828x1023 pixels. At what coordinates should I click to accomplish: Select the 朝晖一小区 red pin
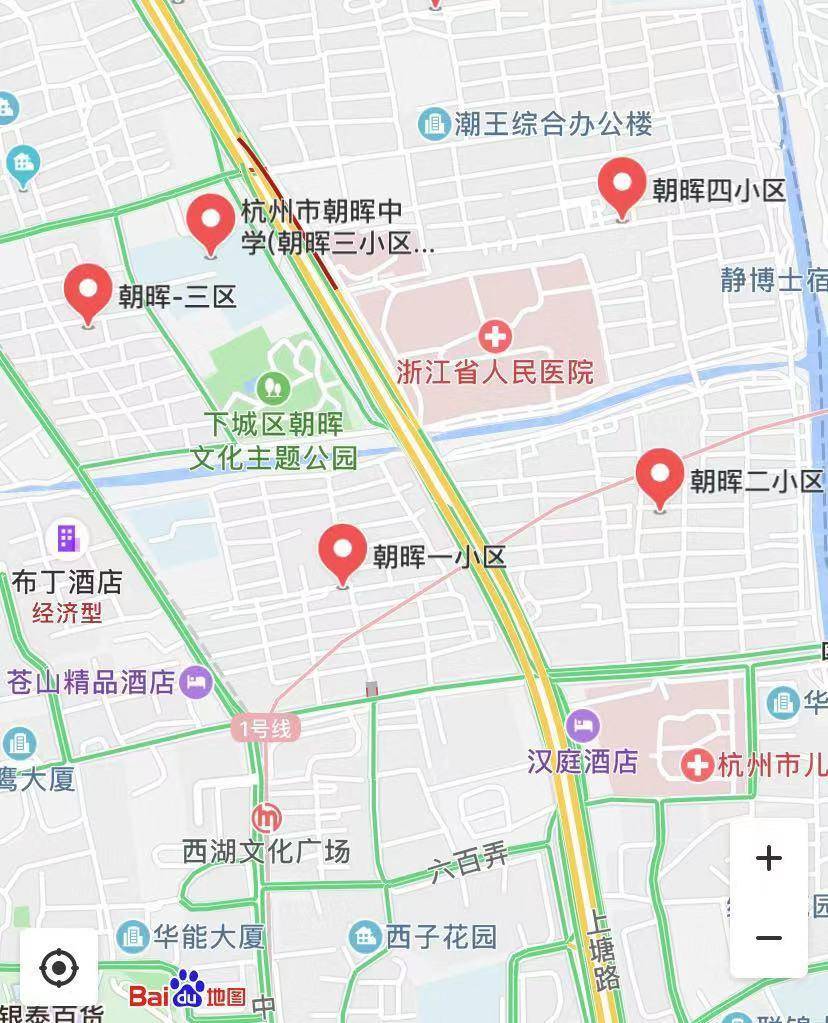click(344, 550)
